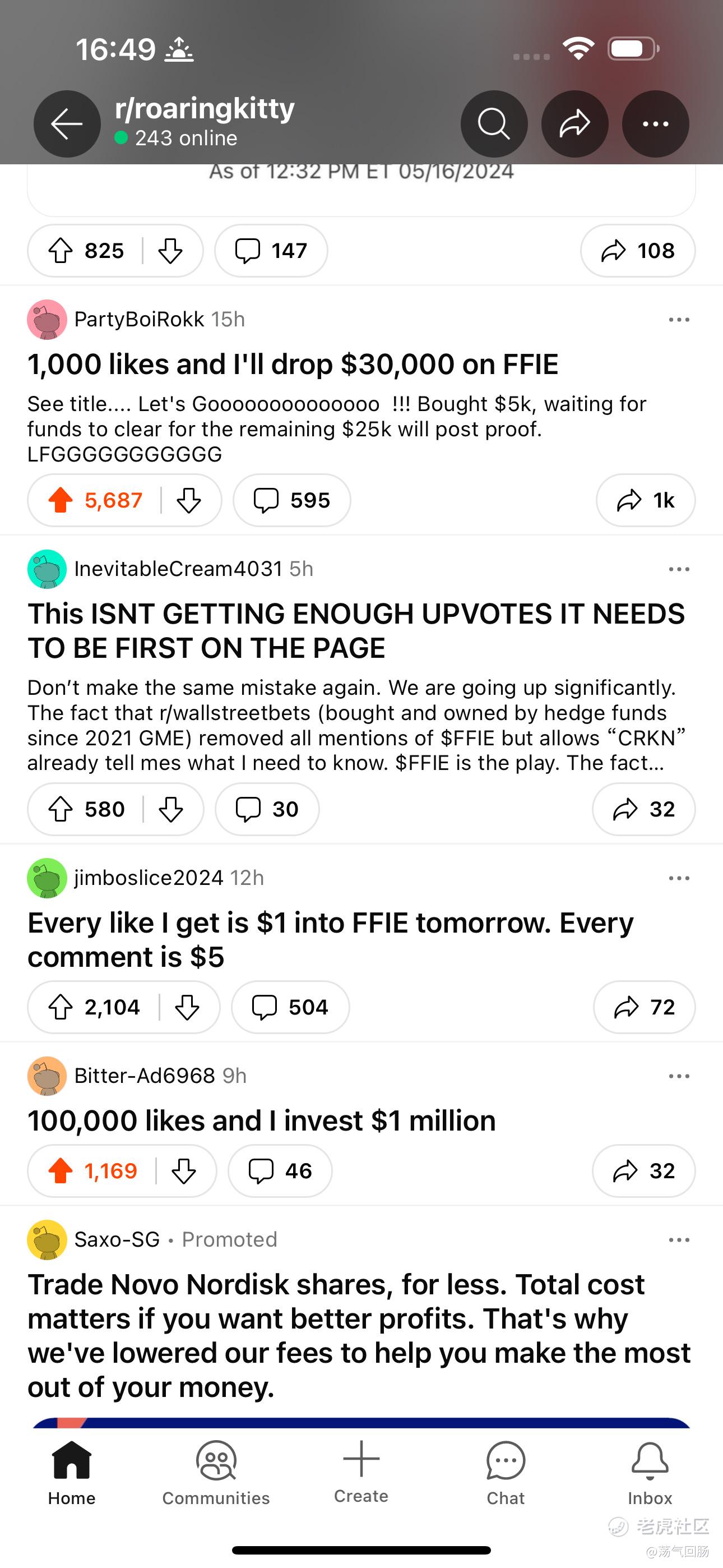This screenshot has width=723, height=1568.
Task: Open the 595 comments on PartyBoiRokk's post
Action: tap(291, 500)
